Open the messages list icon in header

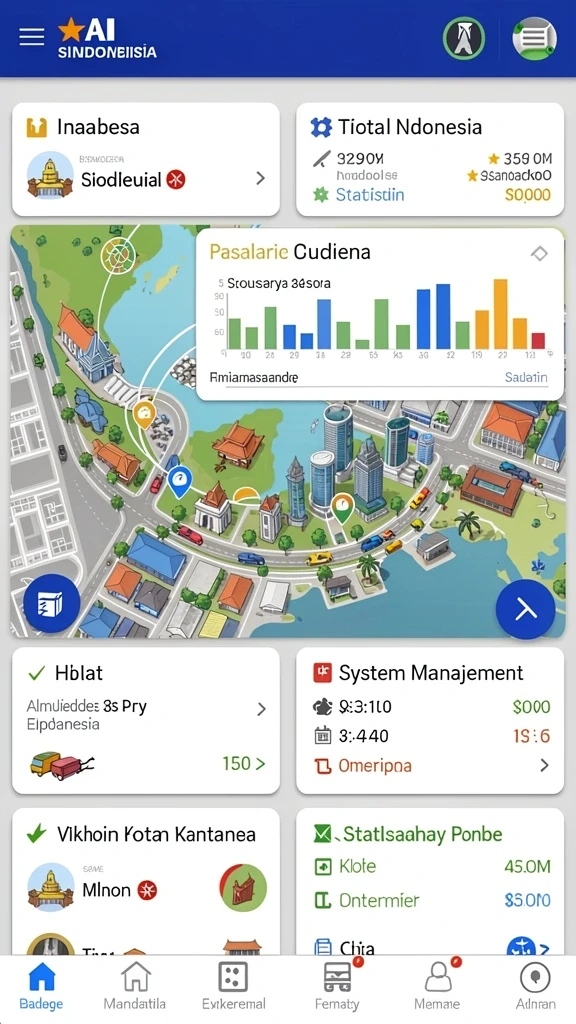click(535, 39)
